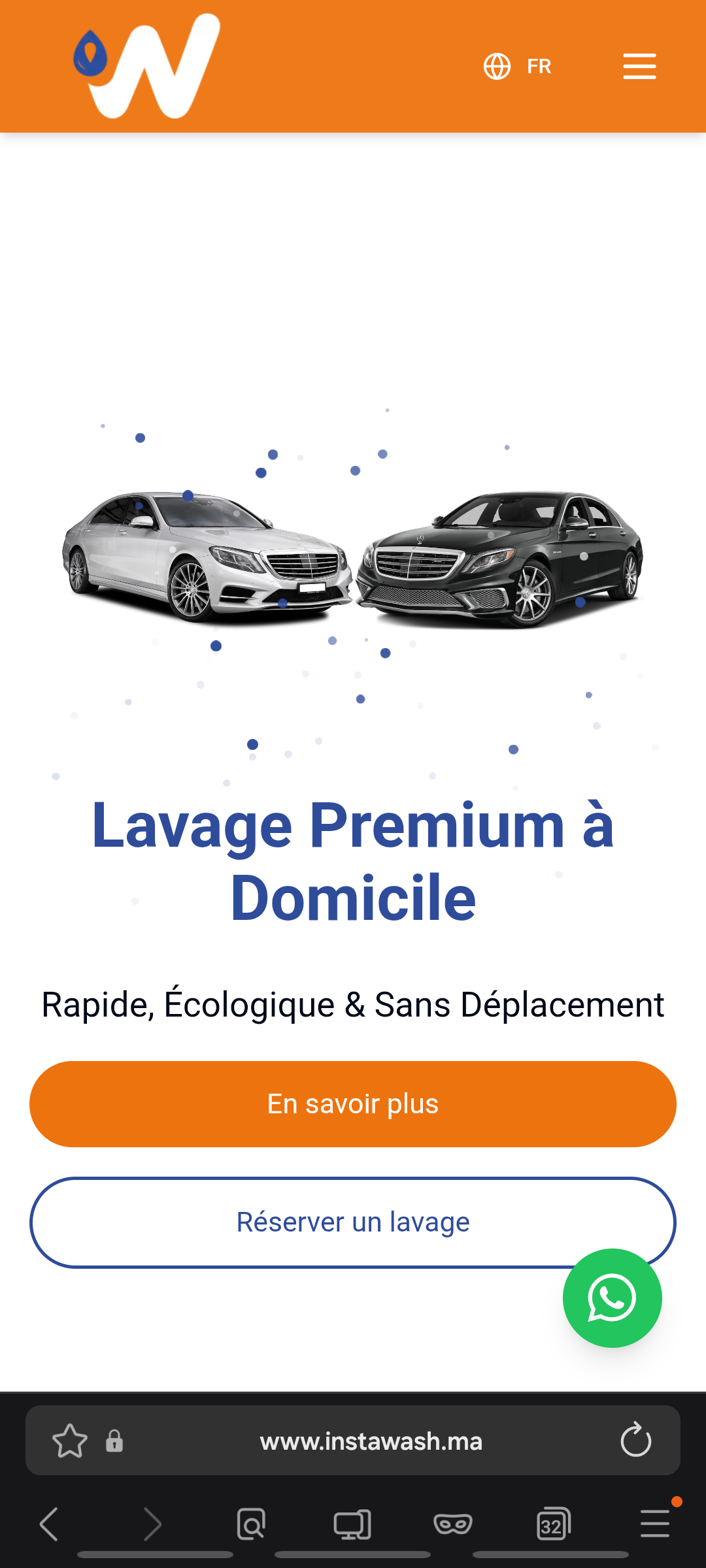Viewport: 706px width, 1568px height.
Task: Open private mode with the mask icon
Action: (453, 1524)
